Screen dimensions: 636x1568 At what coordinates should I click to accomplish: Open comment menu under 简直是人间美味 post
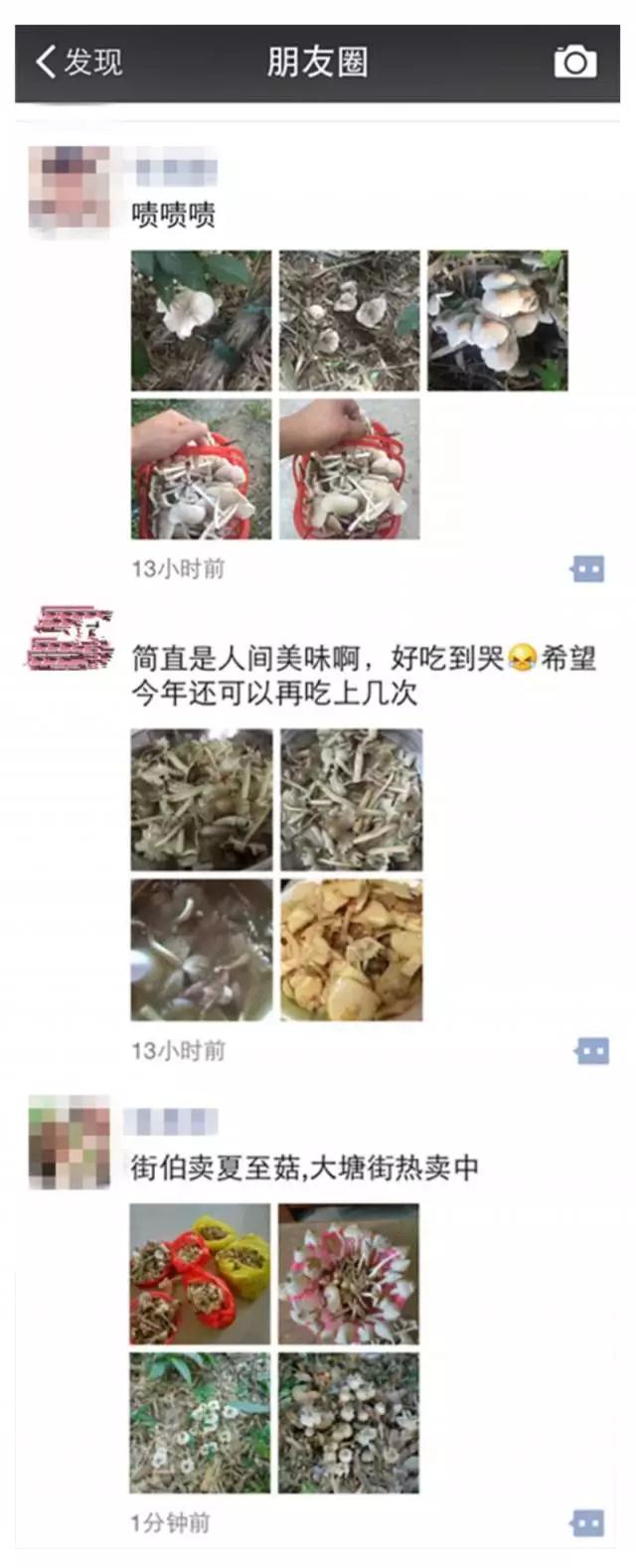coord(592,1050)
